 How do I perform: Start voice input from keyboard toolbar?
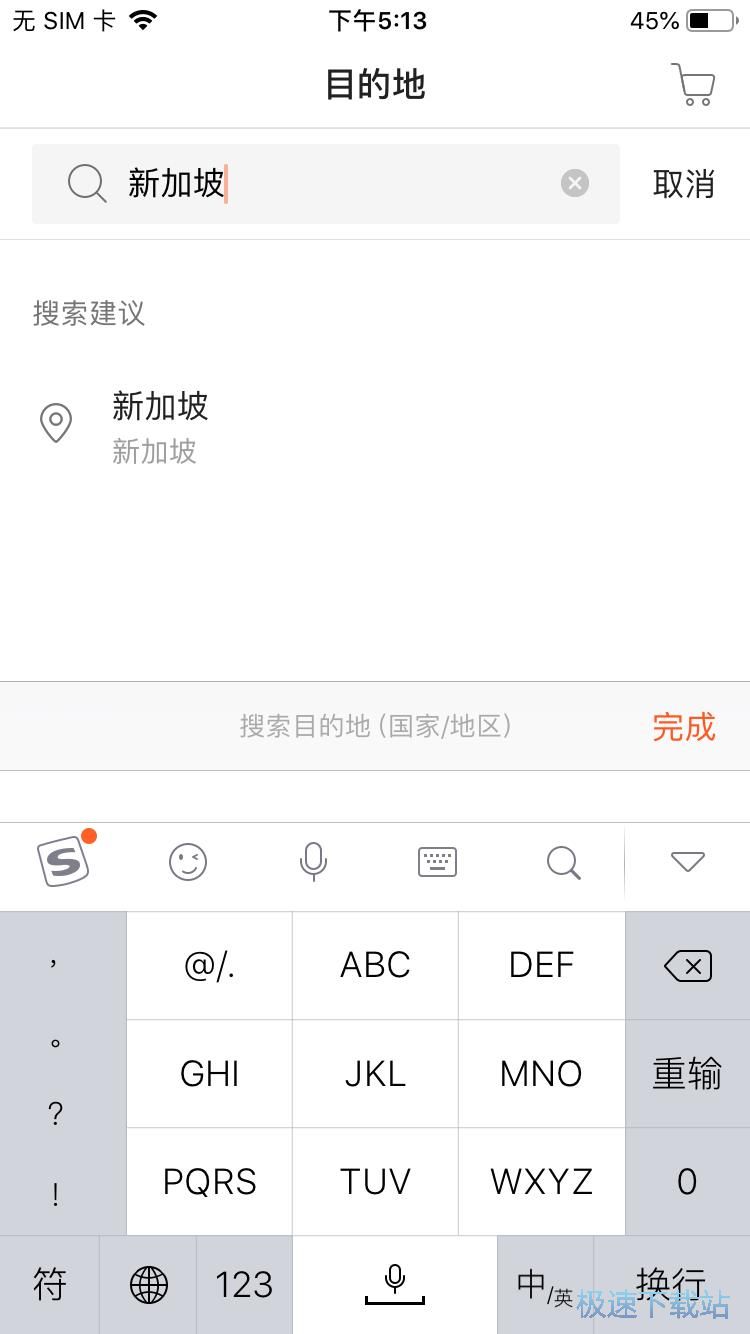[x=313, y=862]
